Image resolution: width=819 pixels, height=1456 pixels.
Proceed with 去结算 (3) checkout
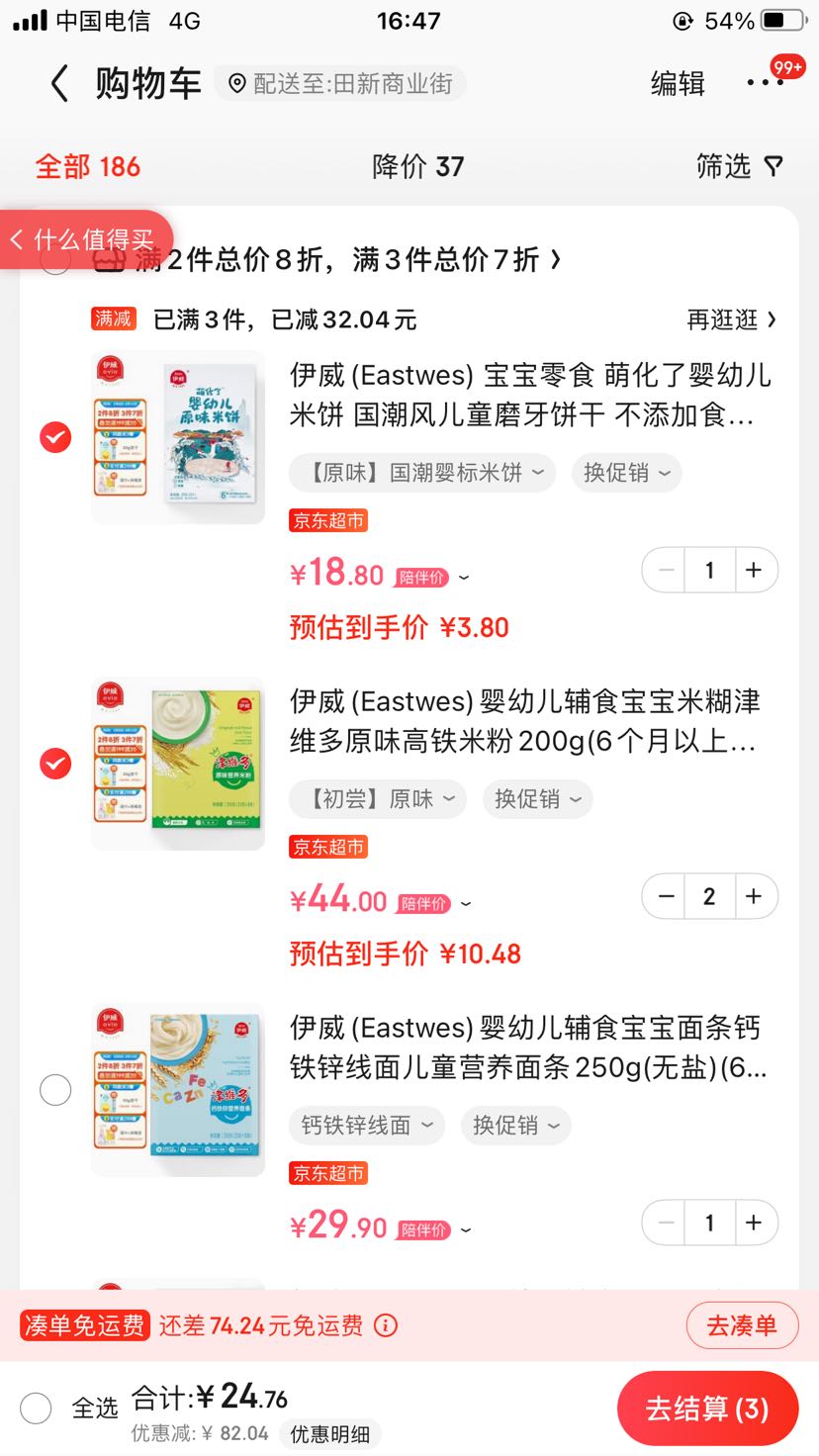(x=707, y=1409)
